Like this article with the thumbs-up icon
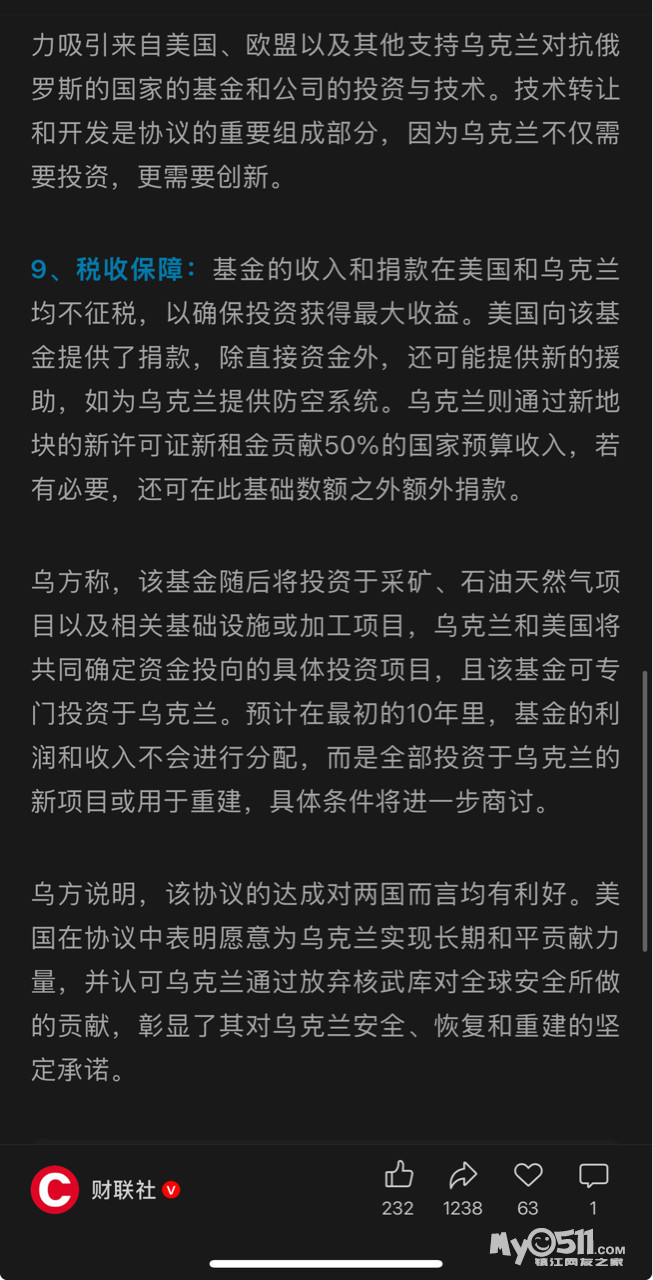This screenshot has height=1280, width=653. point(398,1174)
